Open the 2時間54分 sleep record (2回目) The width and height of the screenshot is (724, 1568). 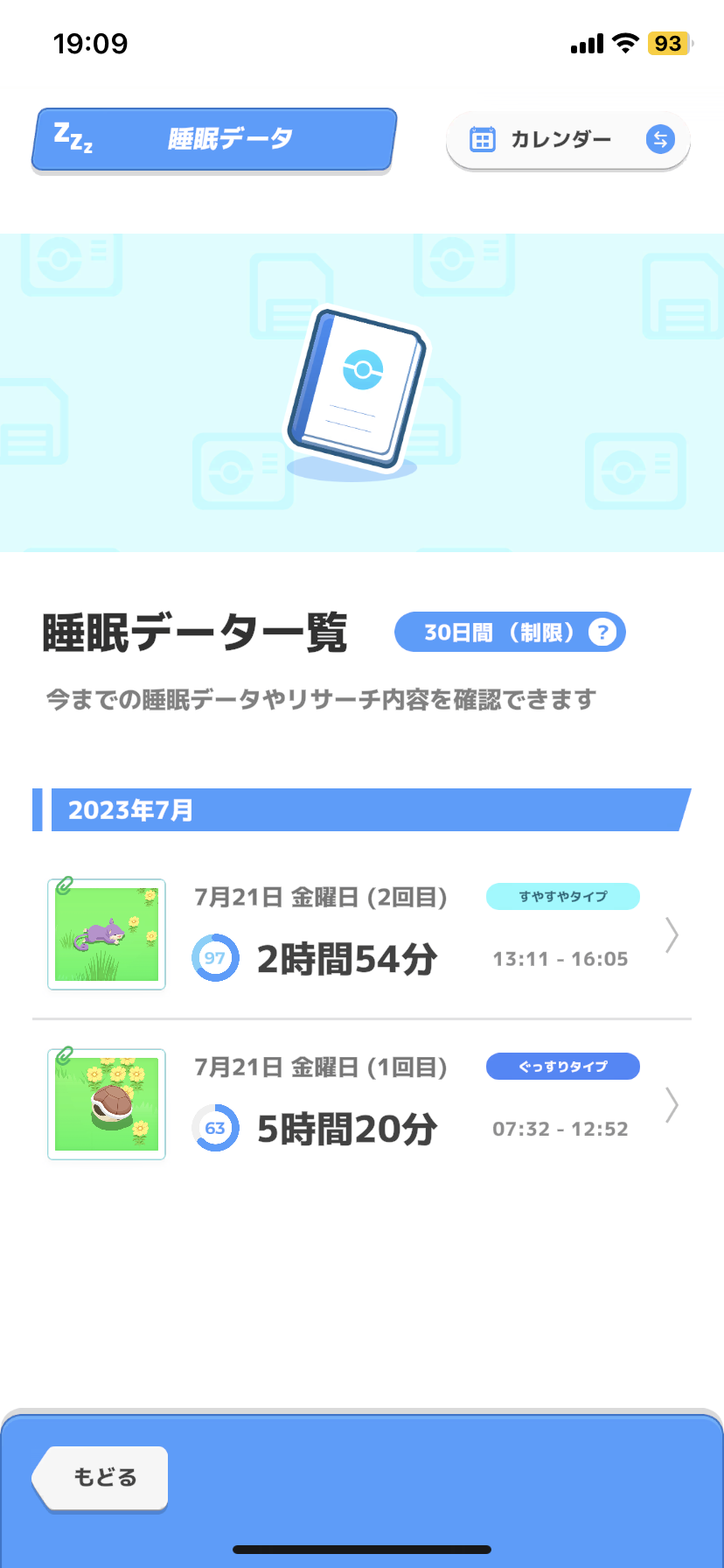(361, 934)
